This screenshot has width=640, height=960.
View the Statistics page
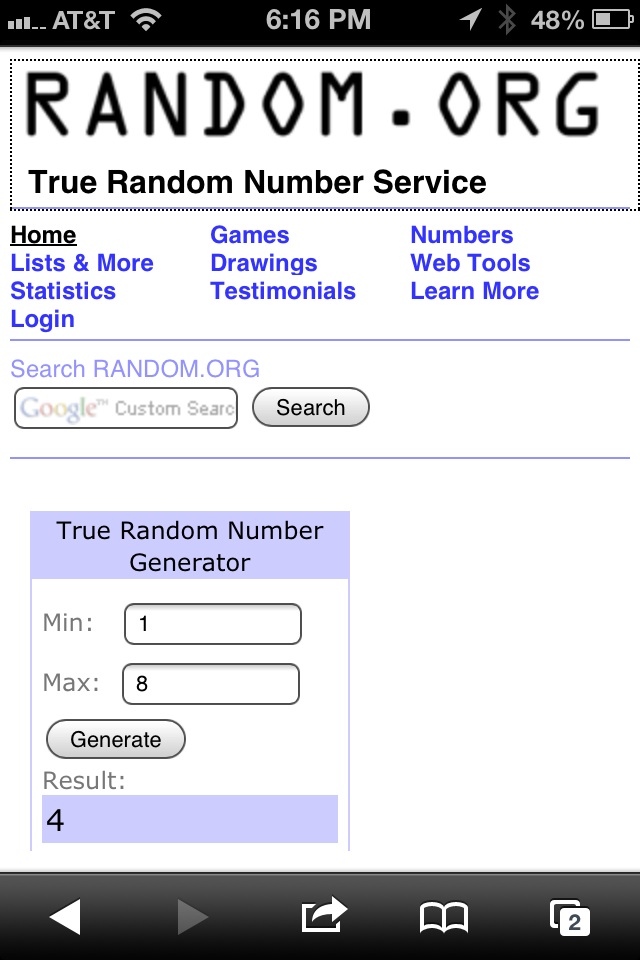[63, 292]
